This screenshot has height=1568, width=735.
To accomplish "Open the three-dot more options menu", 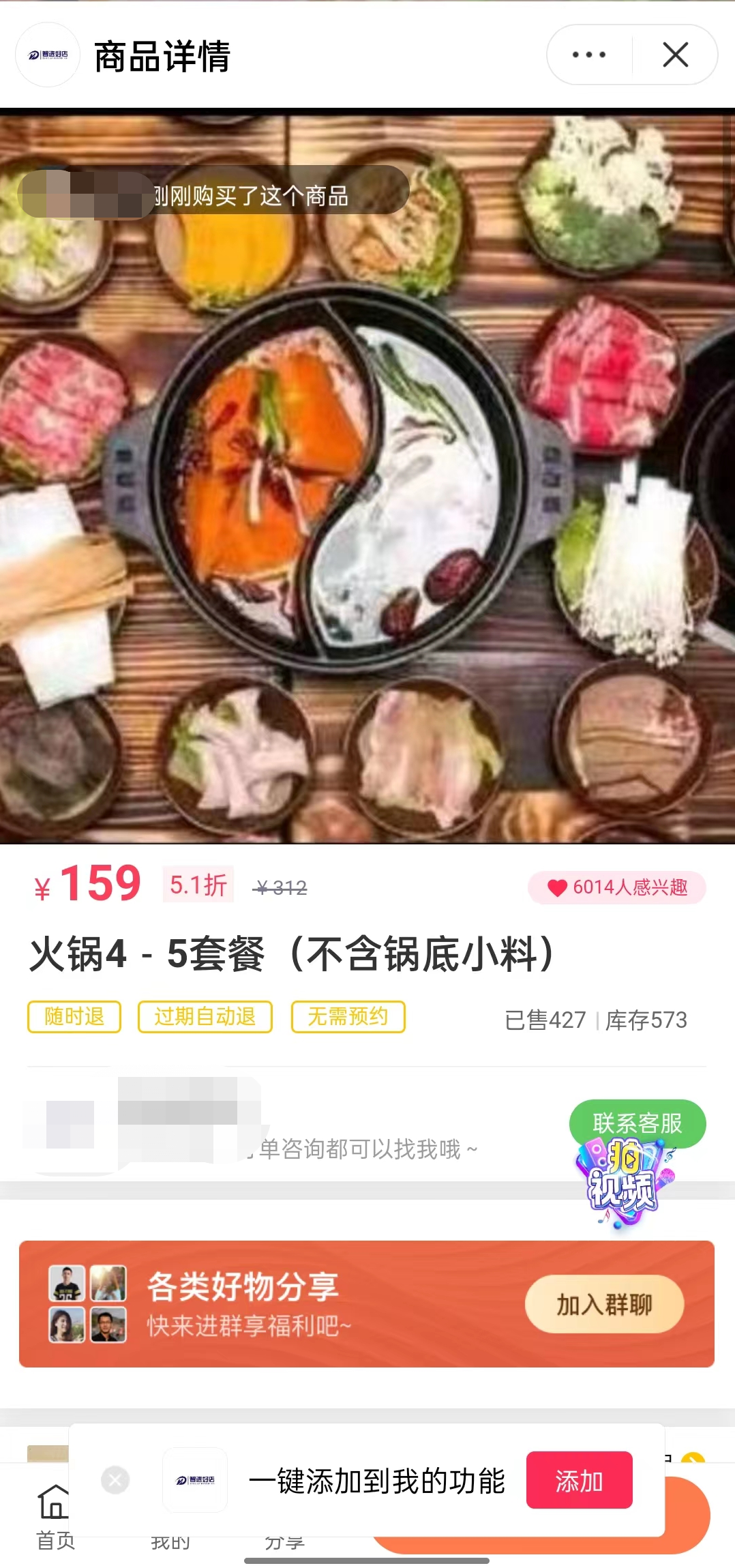I will [x=589, y=55].
